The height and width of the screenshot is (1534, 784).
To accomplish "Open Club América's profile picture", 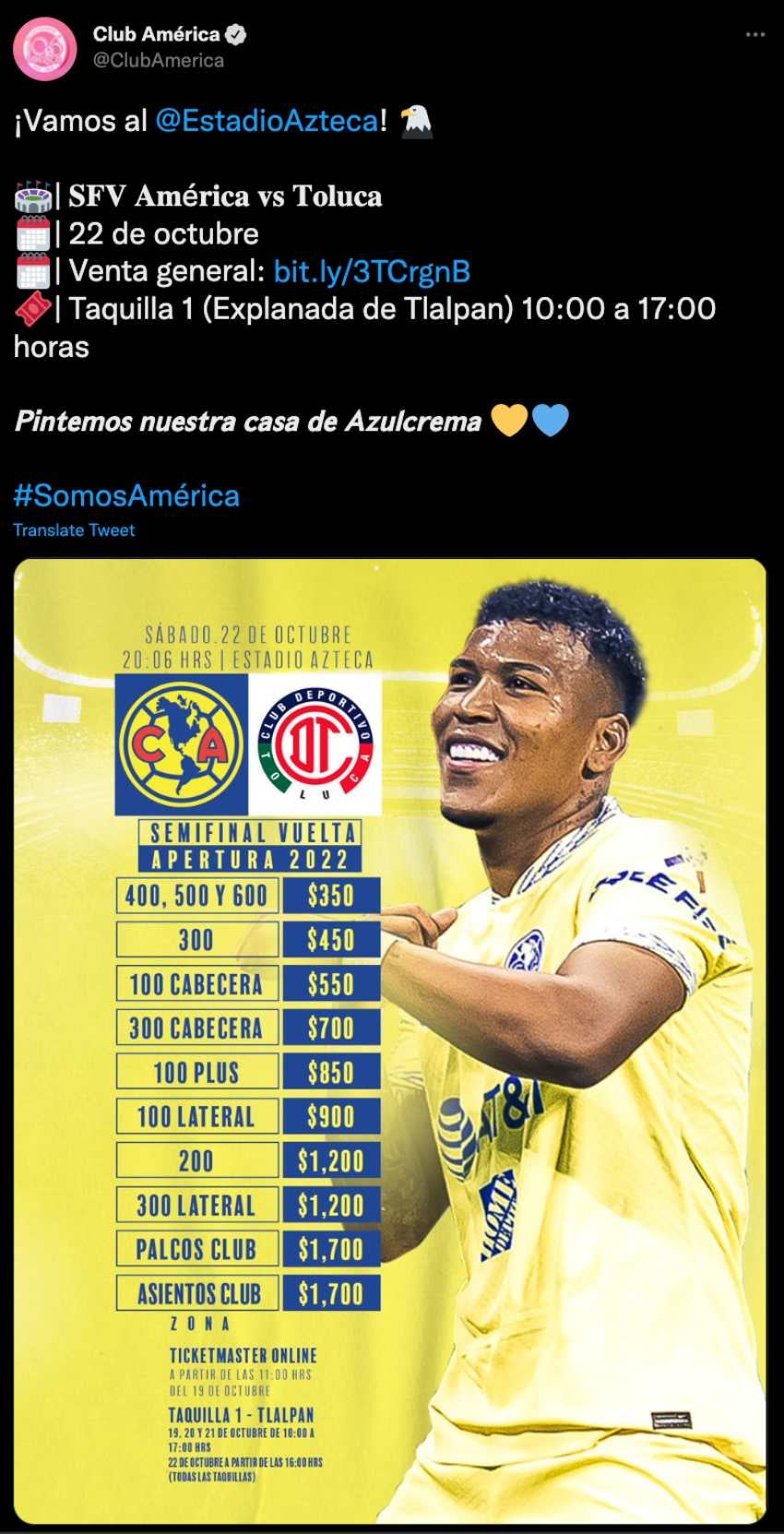I will pyautogui.click(x=44, y=48).
